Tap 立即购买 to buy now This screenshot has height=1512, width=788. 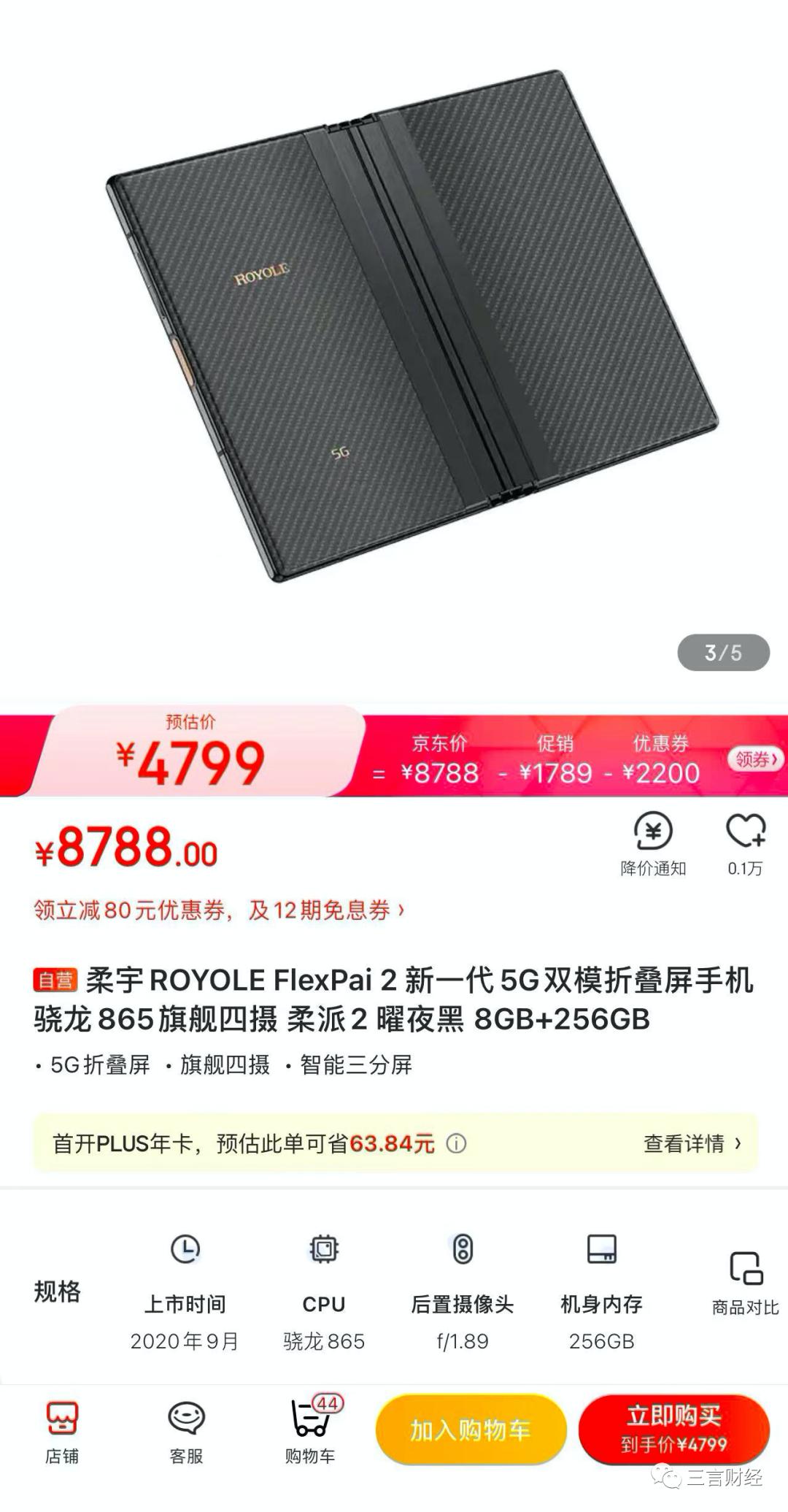coord(673,1430)
